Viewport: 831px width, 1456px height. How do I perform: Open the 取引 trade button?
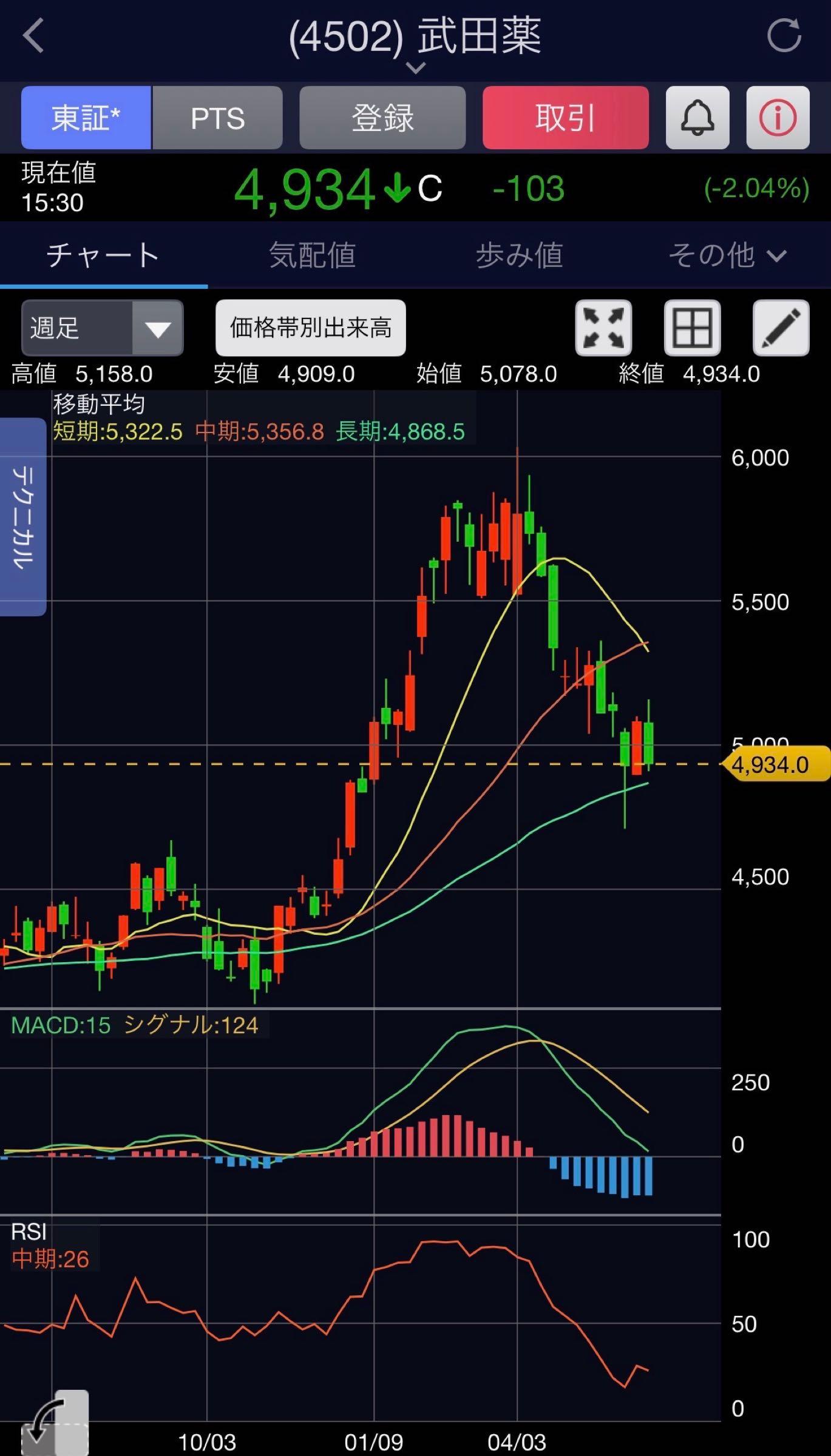tap(566, 118)
